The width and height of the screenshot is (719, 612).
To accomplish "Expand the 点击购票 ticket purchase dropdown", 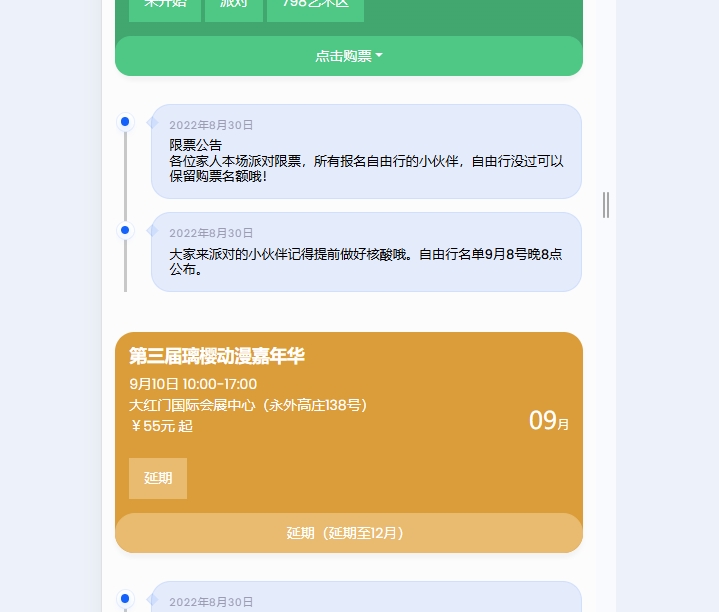I will pos(348,56).
